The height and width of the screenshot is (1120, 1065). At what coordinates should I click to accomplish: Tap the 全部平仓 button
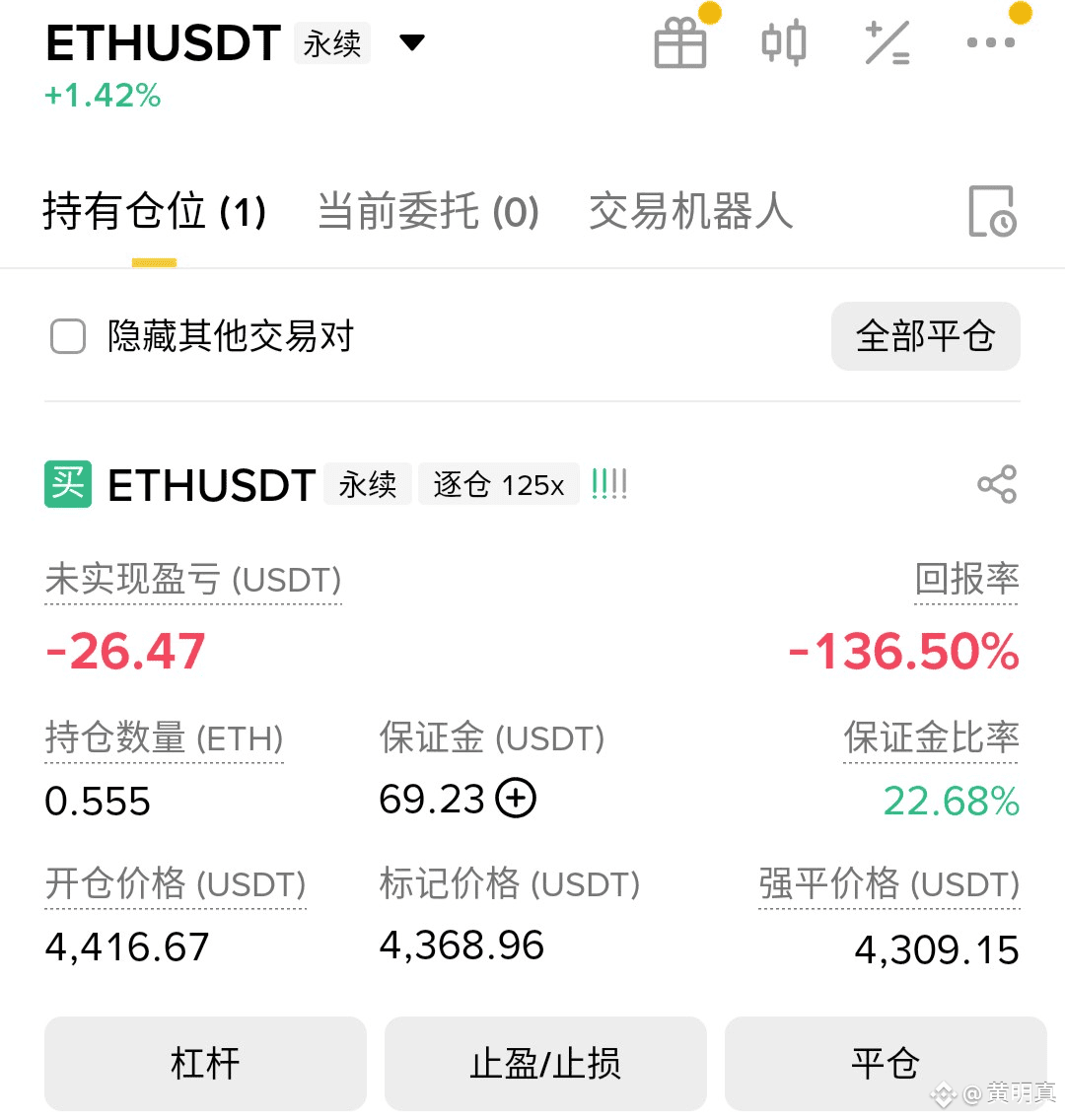925,336
